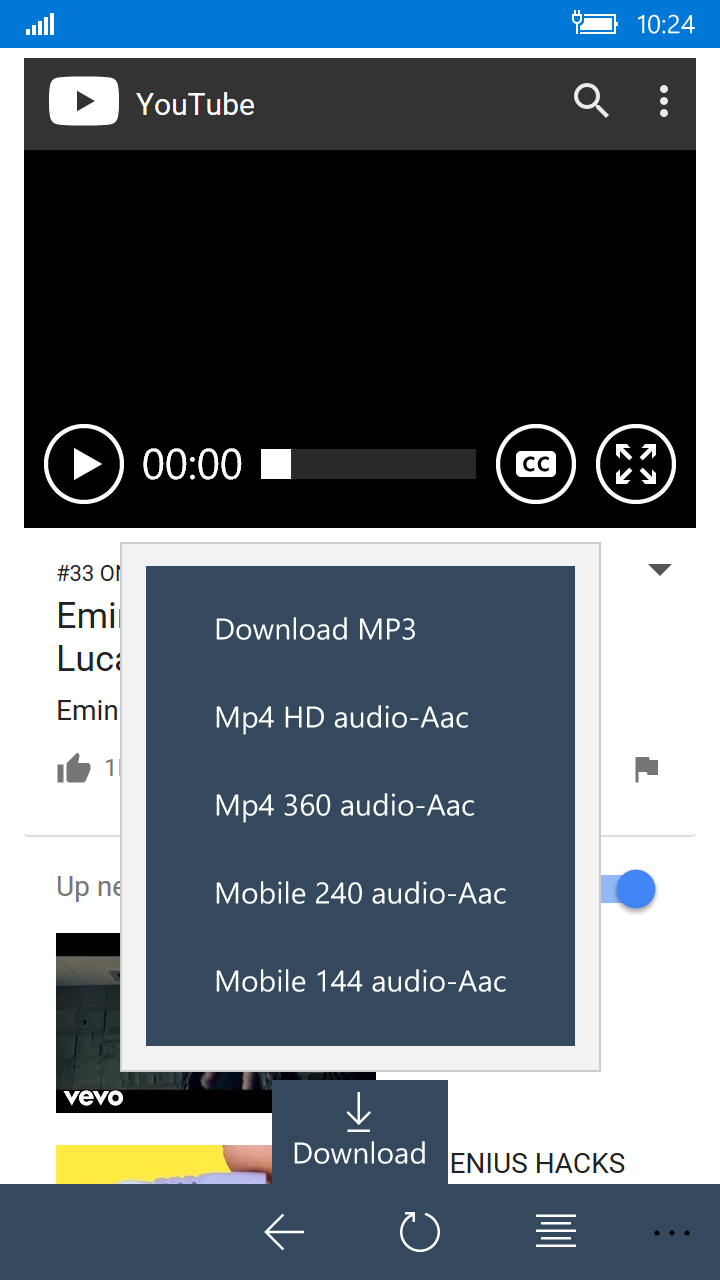Screen dimensions: 720x1280
Task: Refresh the page
Action: pyautogui.click(x=420, y=1232)
